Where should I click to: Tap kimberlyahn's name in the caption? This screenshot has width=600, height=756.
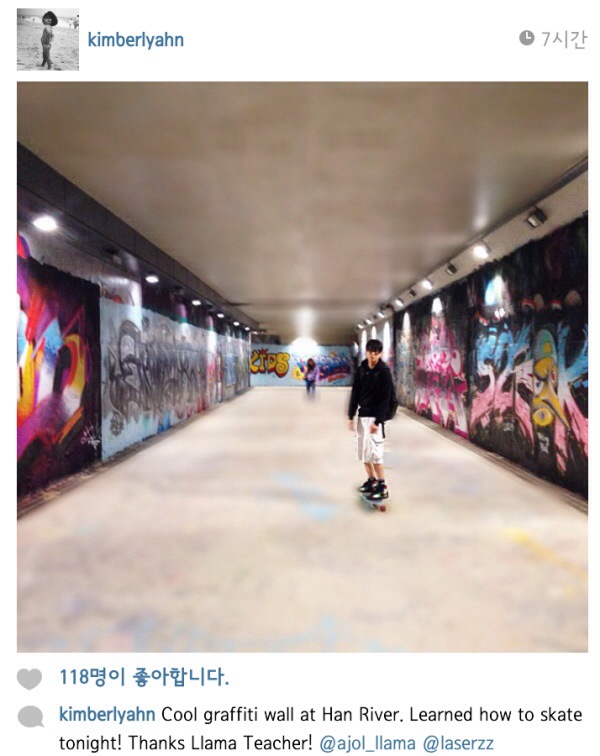pos(107,714)
